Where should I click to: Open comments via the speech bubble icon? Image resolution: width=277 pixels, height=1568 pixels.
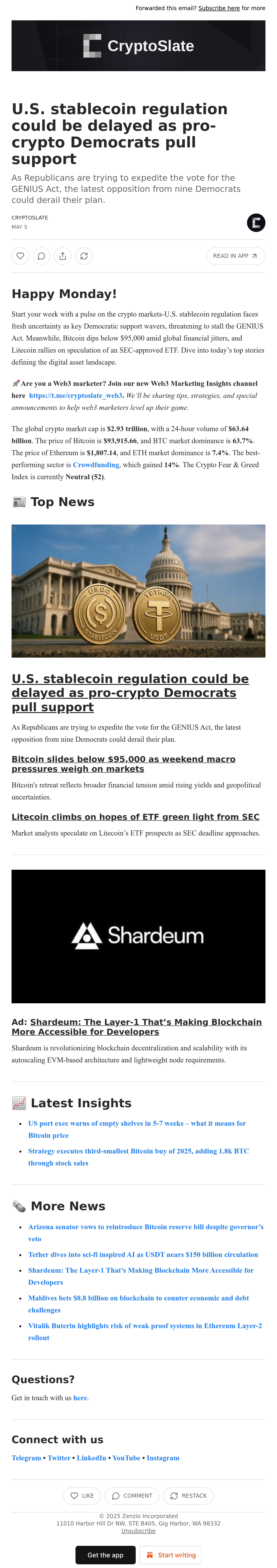(x=41, y=256)
